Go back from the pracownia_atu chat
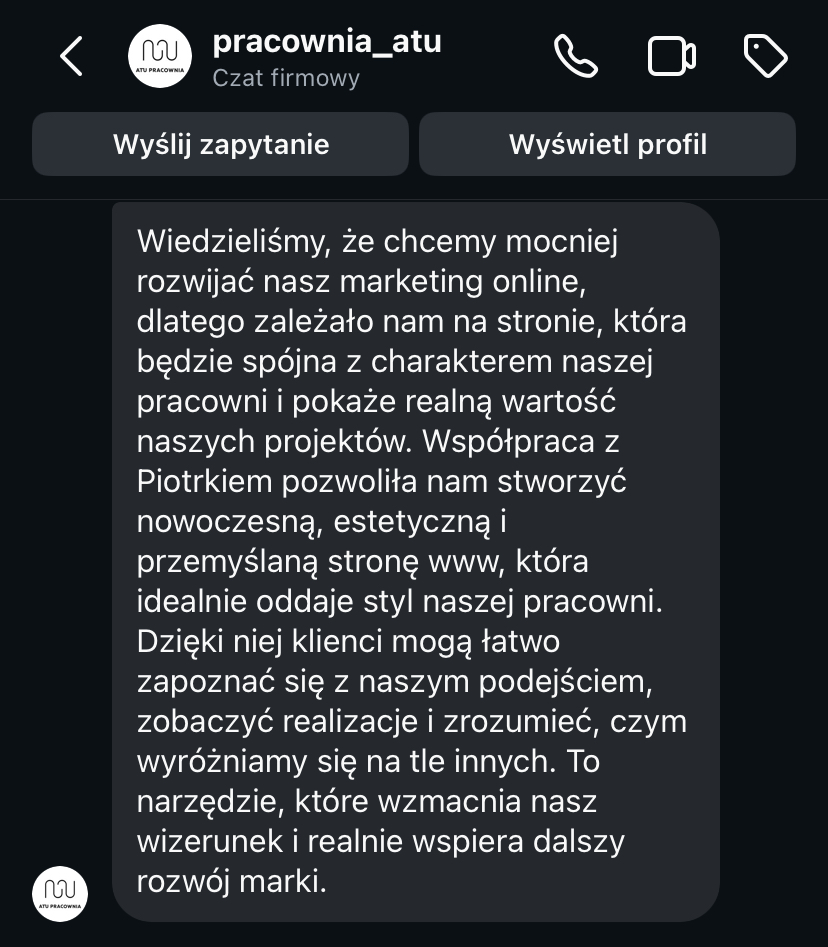This screenshot has width=828, height=947. click(71, 57)
